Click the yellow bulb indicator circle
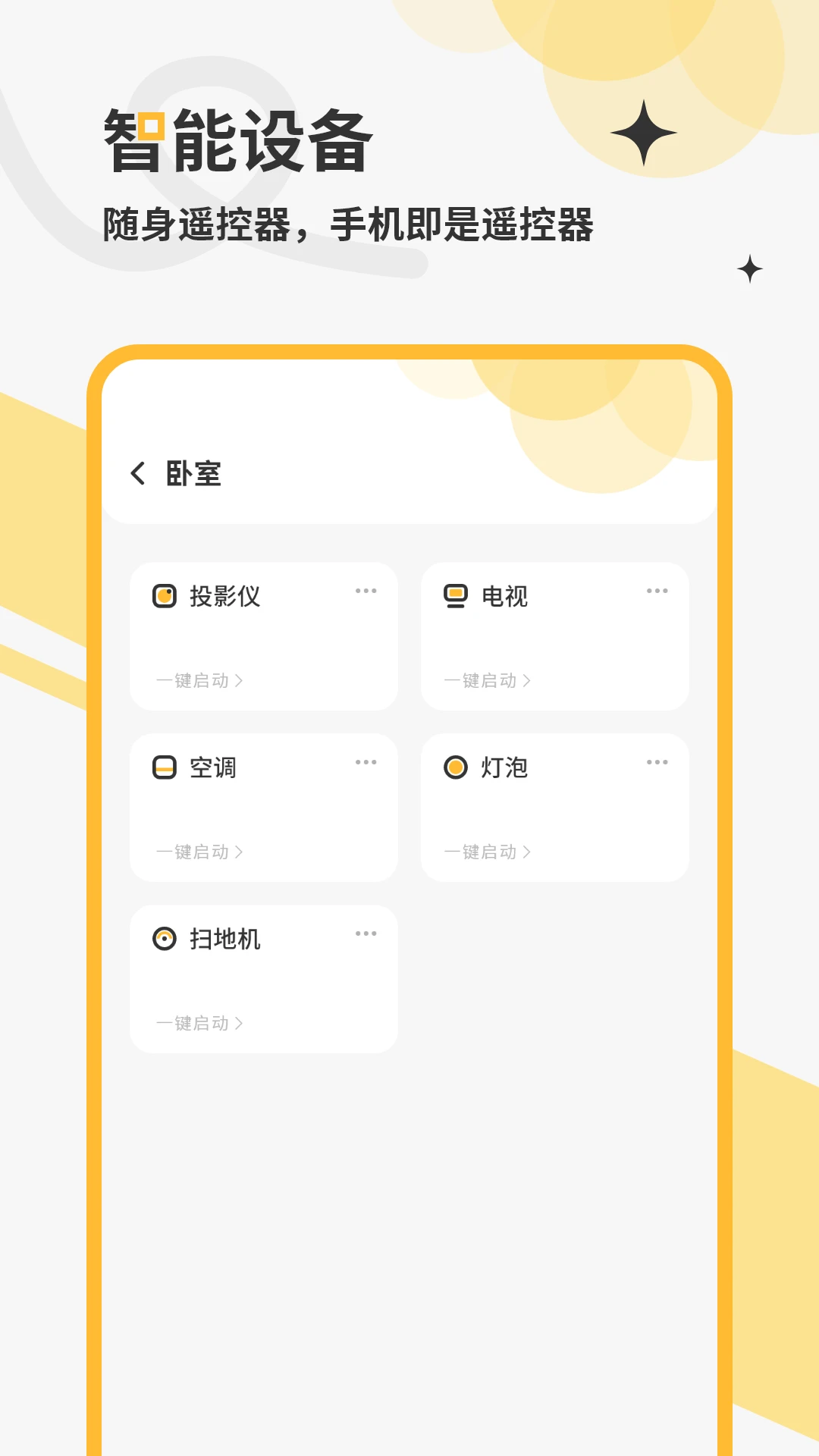The image size is (819, 1456). (x=456, y=767)
